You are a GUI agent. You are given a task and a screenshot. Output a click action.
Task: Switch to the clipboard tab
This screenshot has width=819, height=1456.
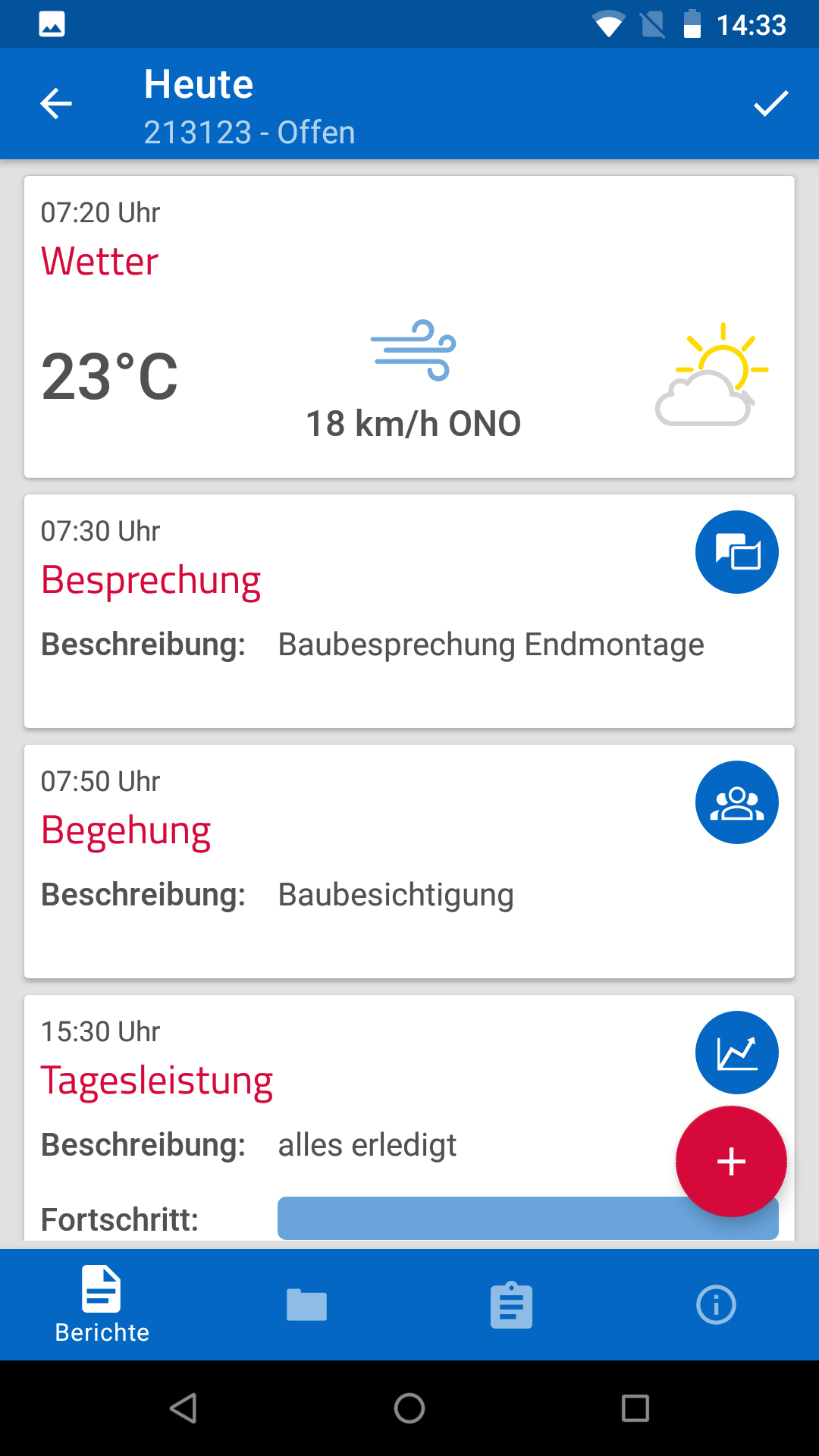tap(512, 1304)
